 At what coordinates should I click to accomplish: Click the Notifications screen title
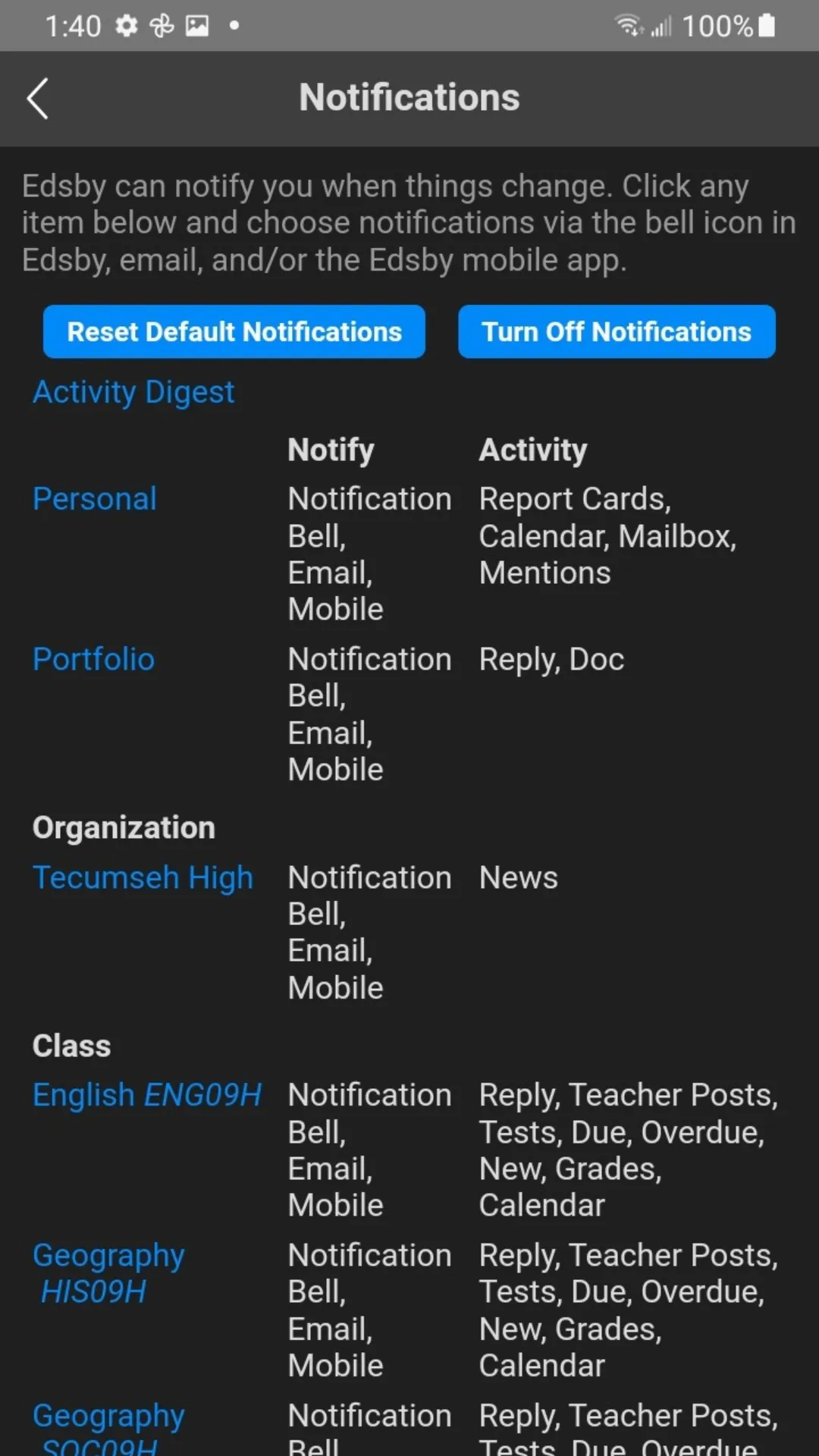pyautogui.click(x=409, y=97)
